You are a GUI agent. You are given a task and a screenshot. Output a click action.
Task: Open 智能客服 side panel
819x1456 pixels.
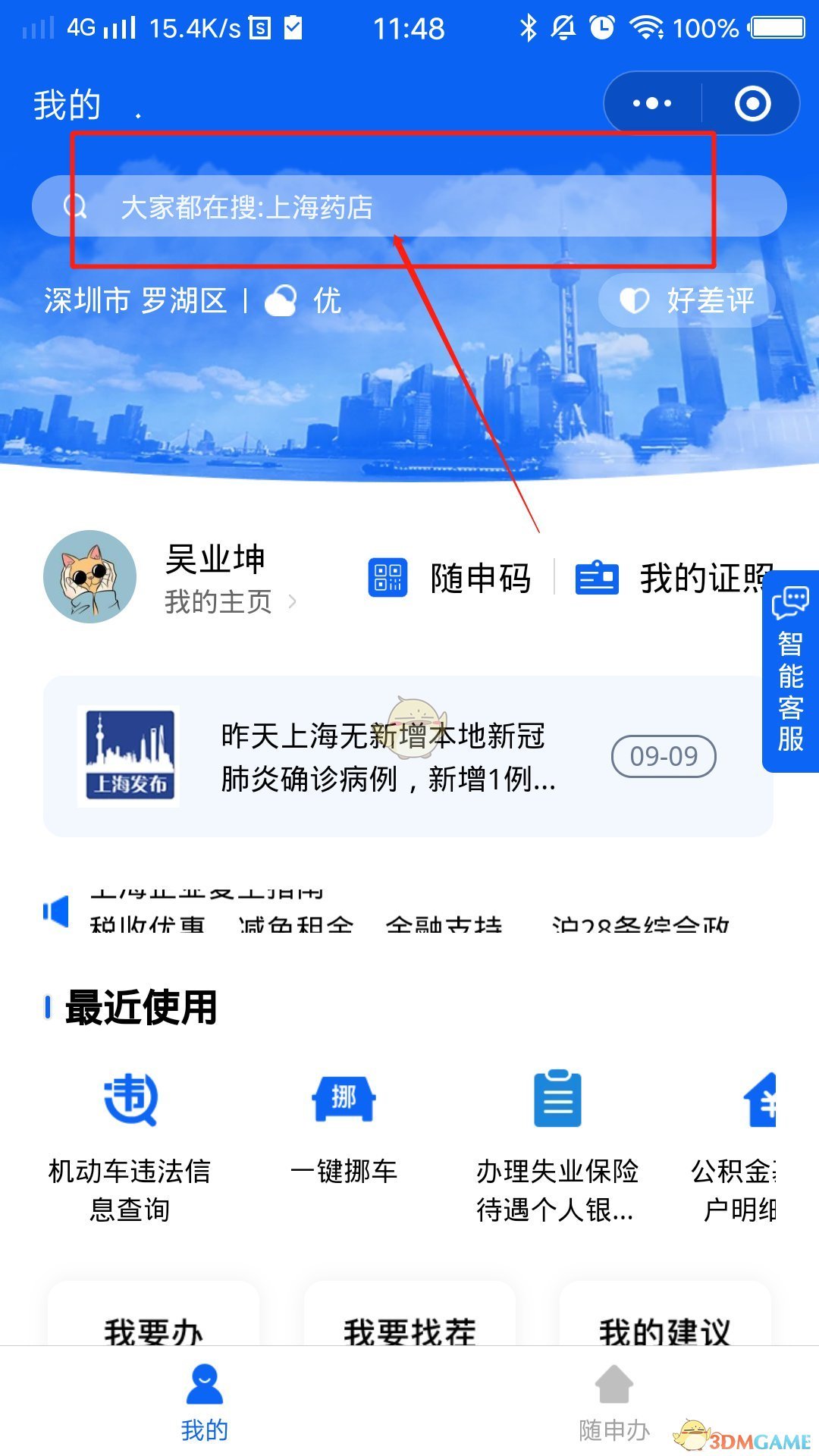pos(790,672)
